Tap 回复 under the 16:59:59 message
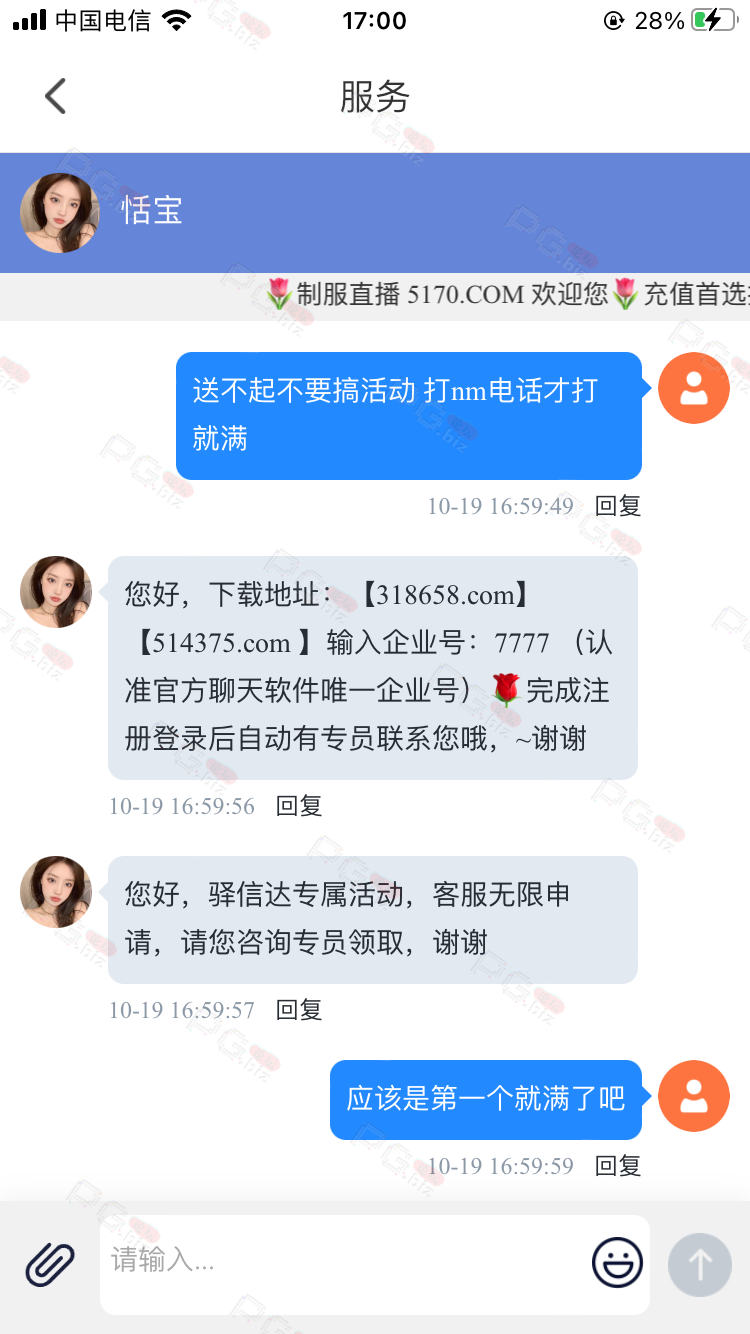The image size is (750, 1334). click(617, 1166)
